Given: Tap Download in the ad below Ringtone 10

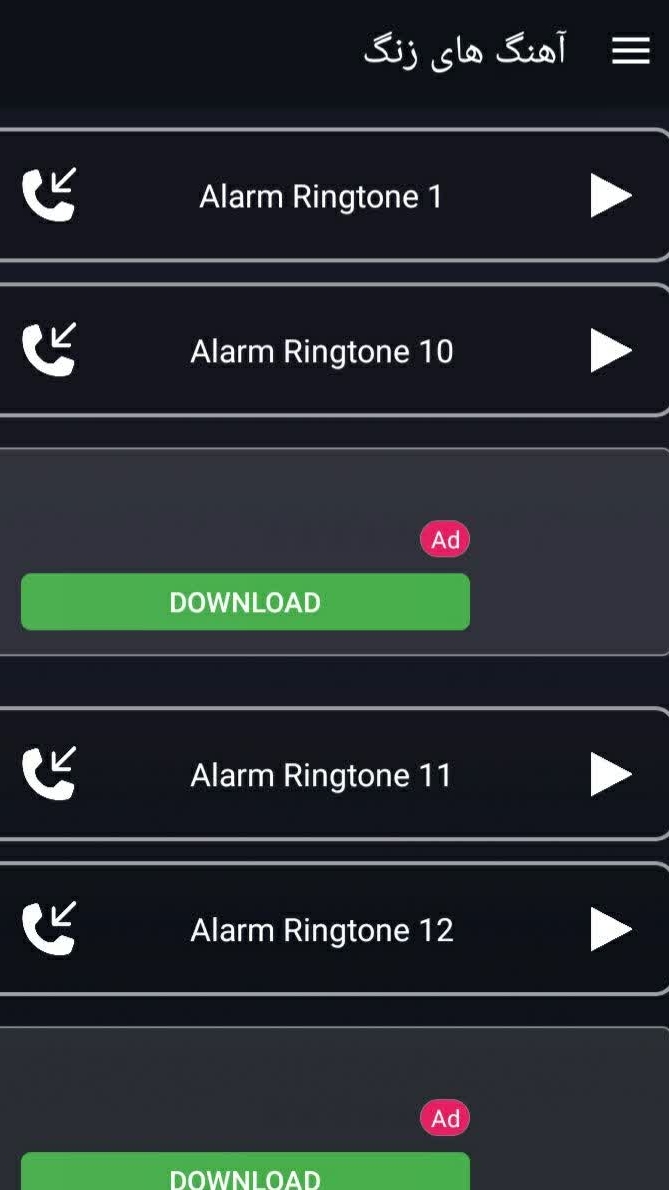Looking at the screenshot, I should pos(245,602).
